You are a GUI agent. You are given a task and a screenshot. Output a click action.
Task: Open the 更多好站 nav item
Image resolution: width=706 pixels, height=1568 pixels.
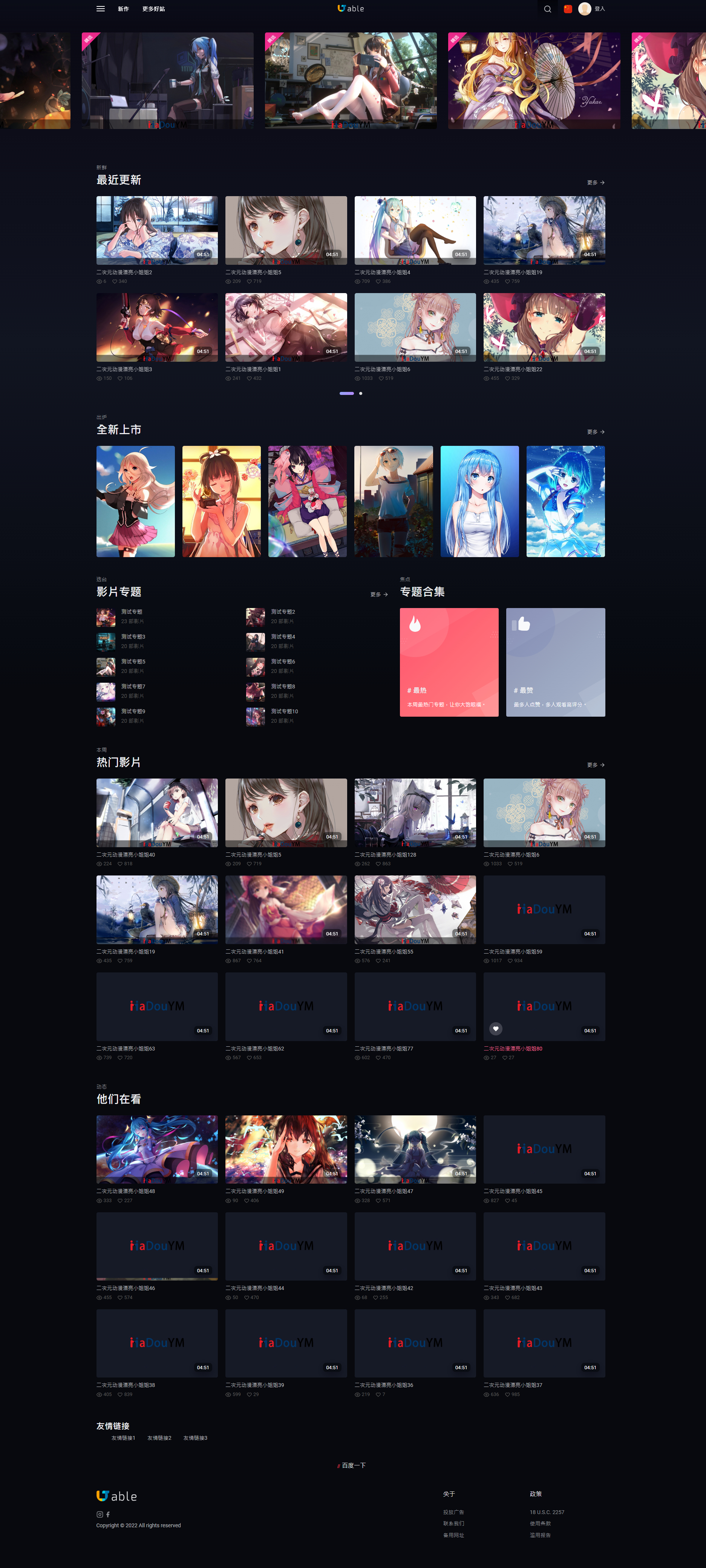(x=153, y=9)
